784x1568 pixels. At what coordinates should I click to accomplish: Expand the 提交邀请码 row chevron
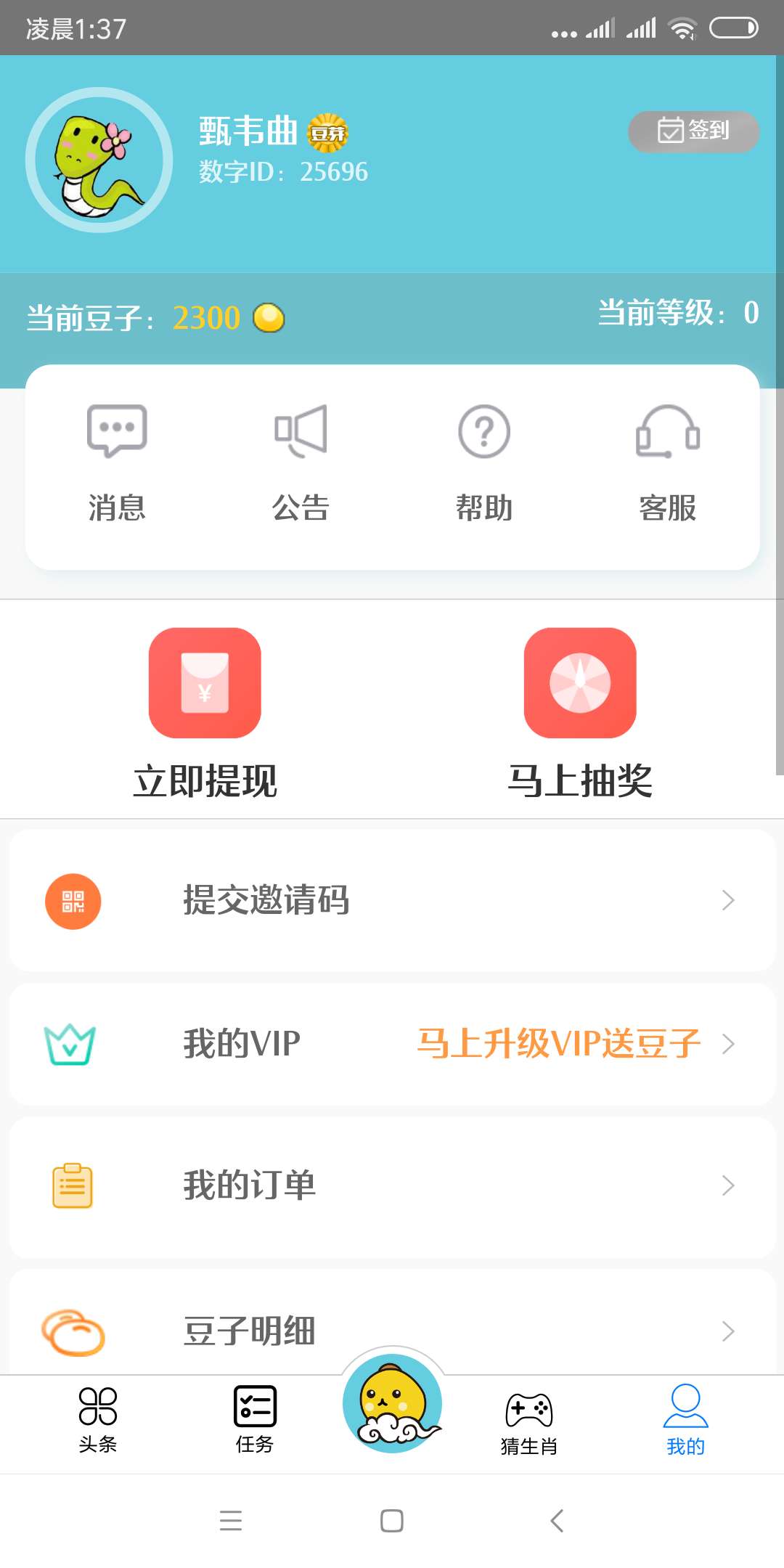[x=729, y=902]
